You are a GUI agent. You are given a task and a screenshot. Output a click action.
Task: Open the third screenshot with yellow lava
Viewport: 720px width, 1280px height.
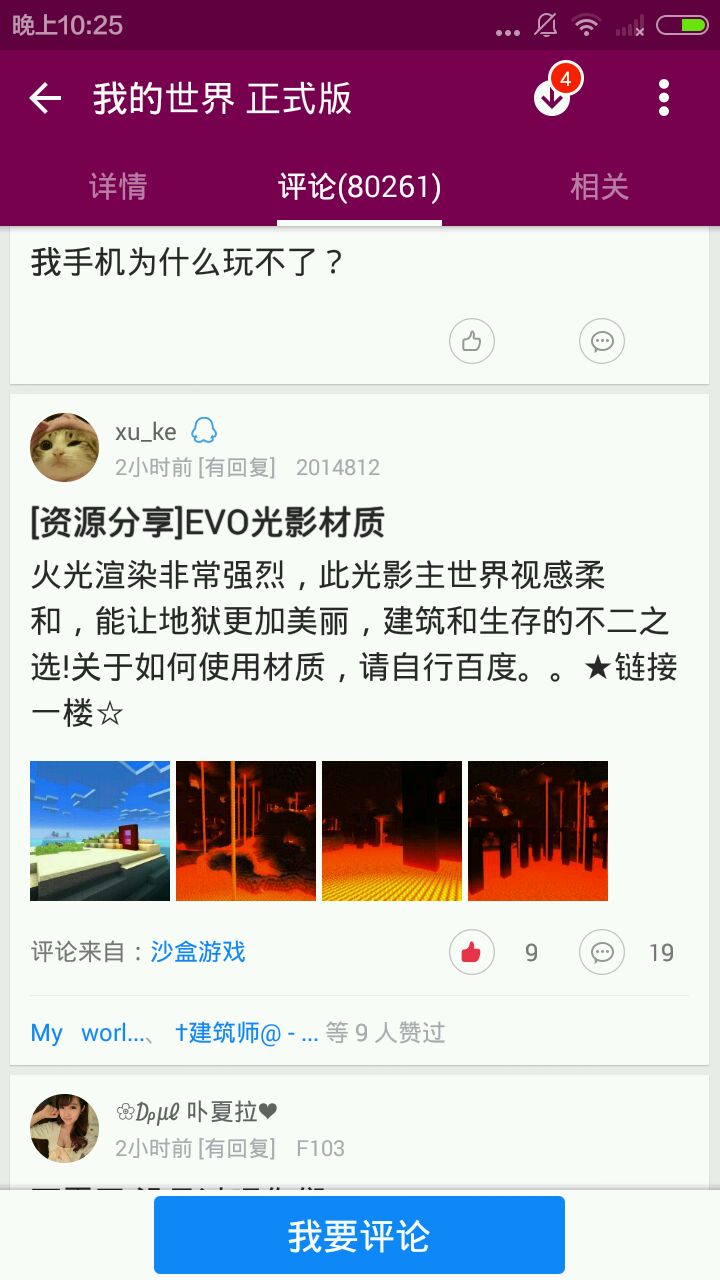392,831
